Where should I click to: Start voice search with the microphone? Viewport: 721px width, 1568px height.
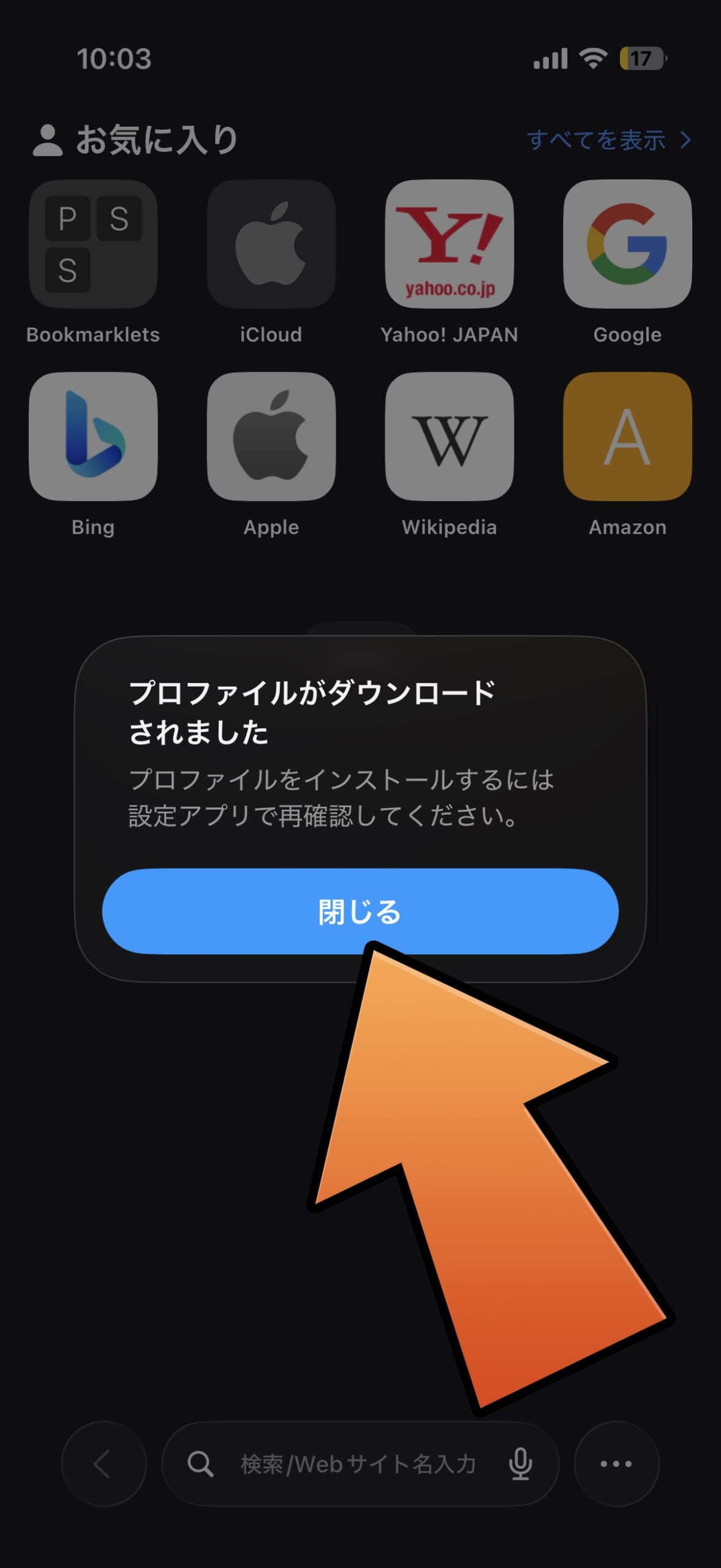click(520, 1464)
